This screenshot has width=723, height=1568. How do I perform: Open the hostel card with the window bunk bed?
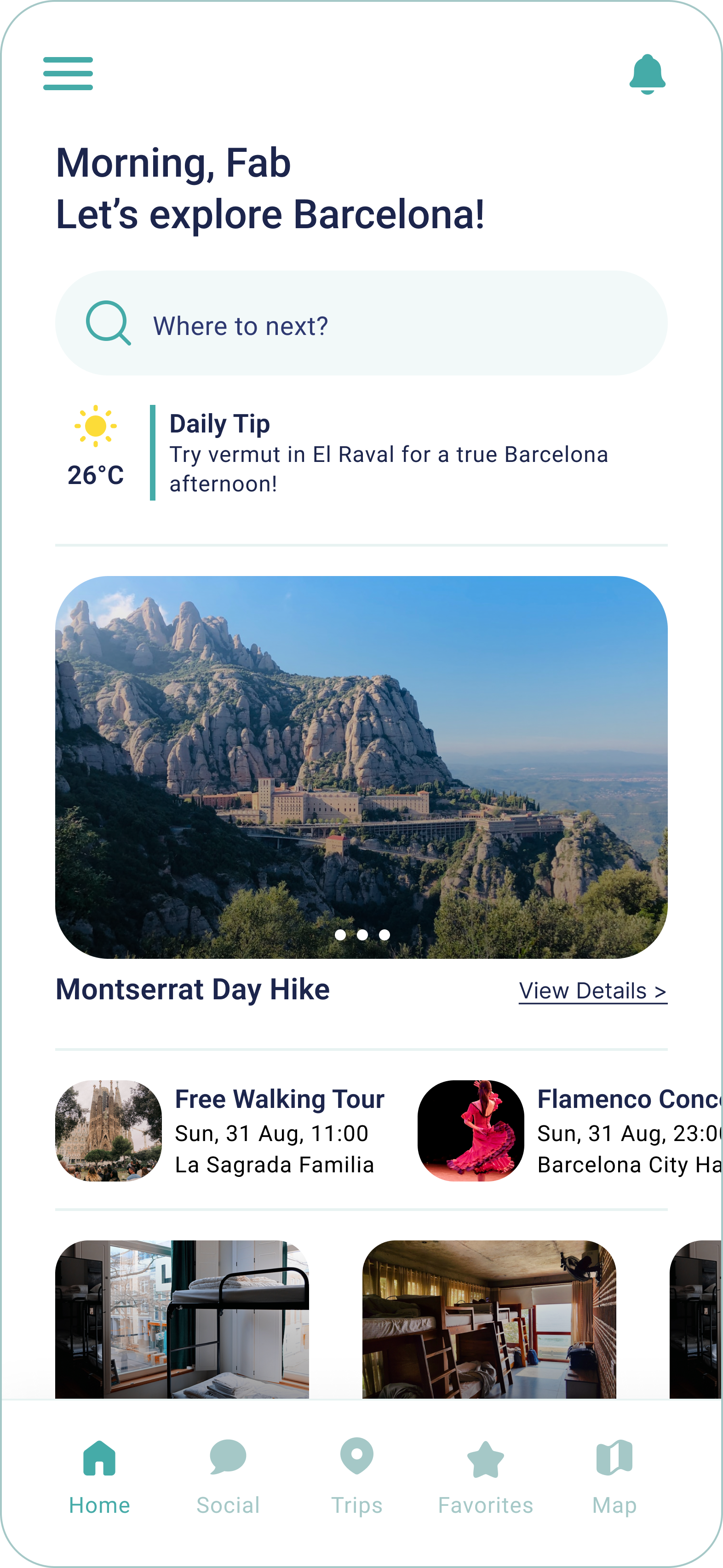click(182, 1319)
